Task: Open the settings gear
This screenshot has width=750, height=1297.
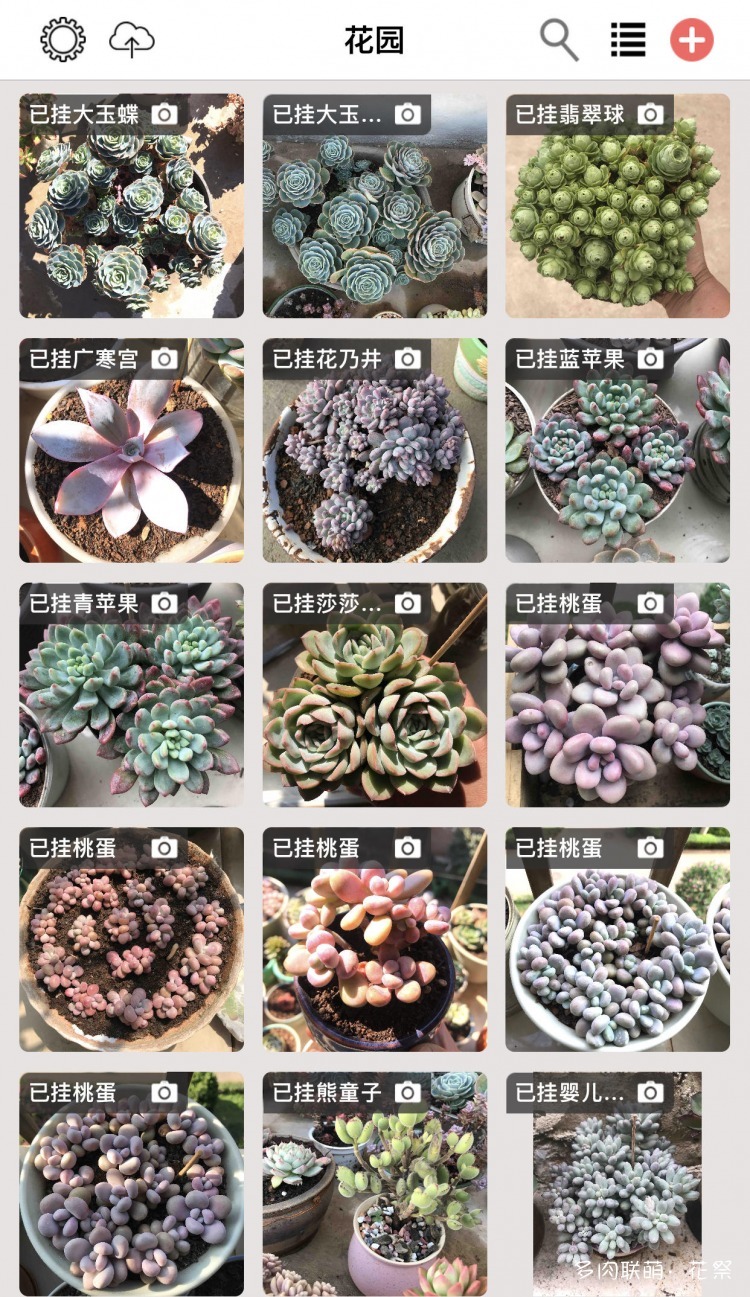Action: point(63,40)
